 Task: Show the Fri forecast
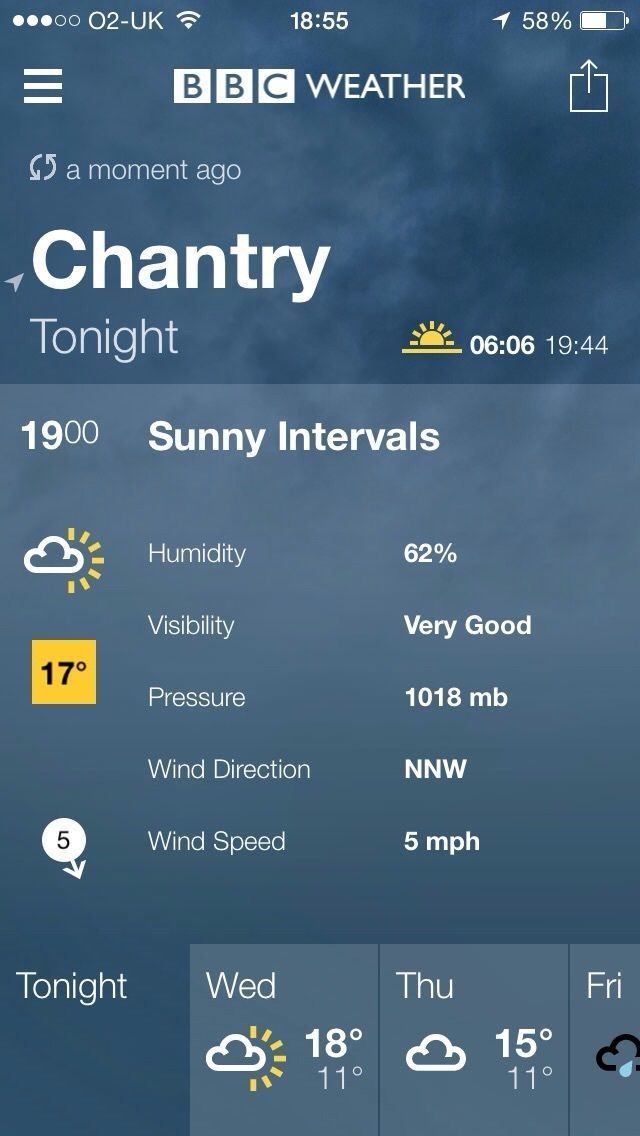pyautogui.click(x=607, y=1040)
